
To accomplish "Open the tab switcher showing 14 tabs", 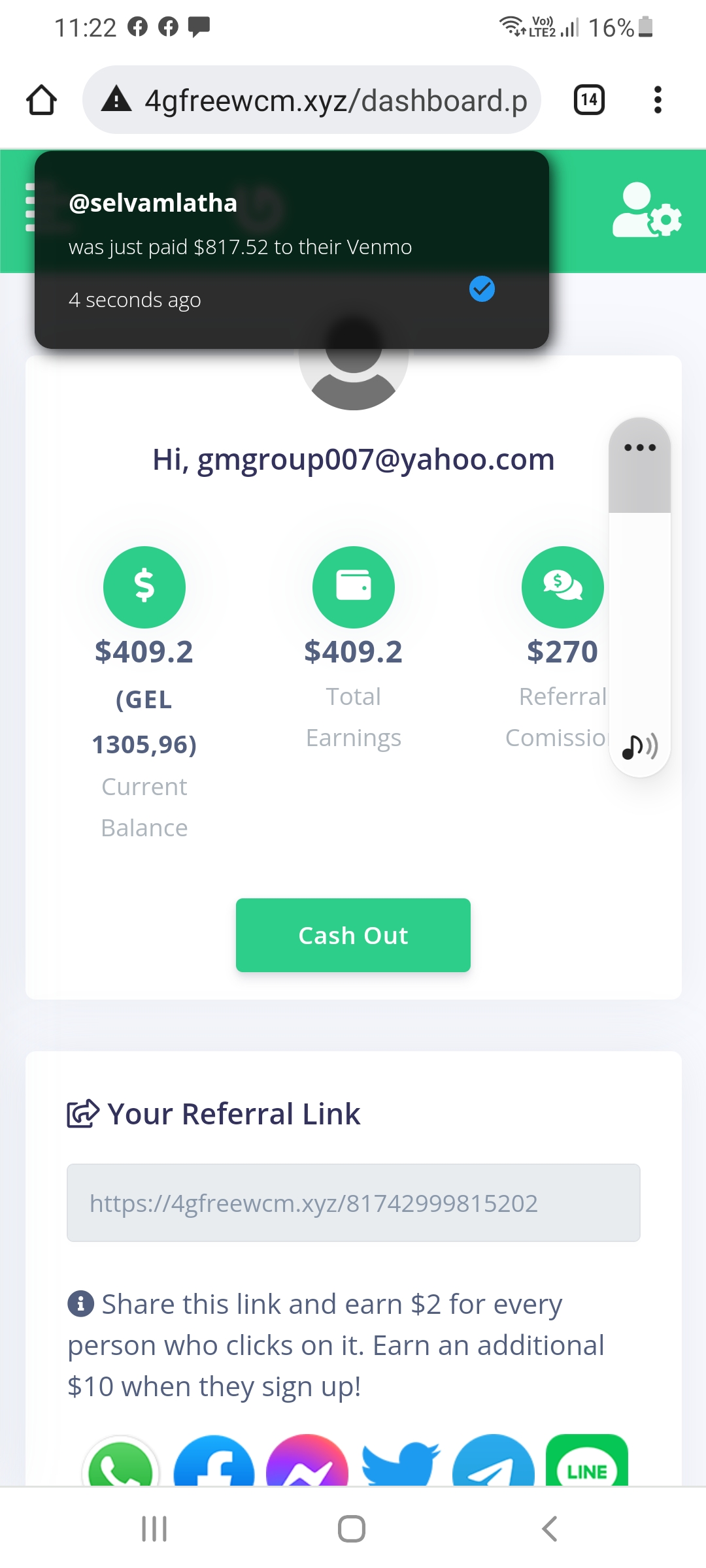I will click(589, 100).
